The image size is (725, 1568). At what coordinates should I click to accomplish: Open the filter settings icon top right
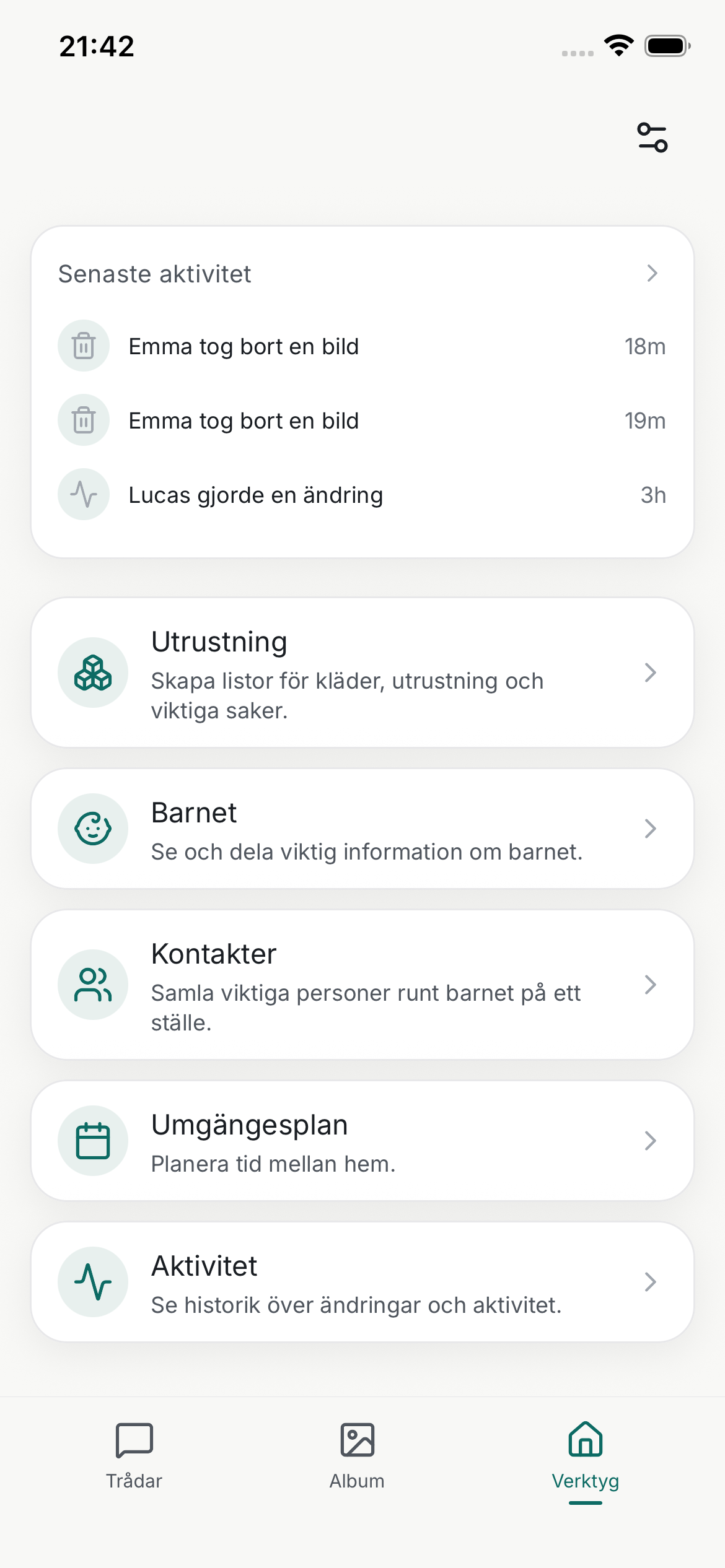tap(651, 136)
